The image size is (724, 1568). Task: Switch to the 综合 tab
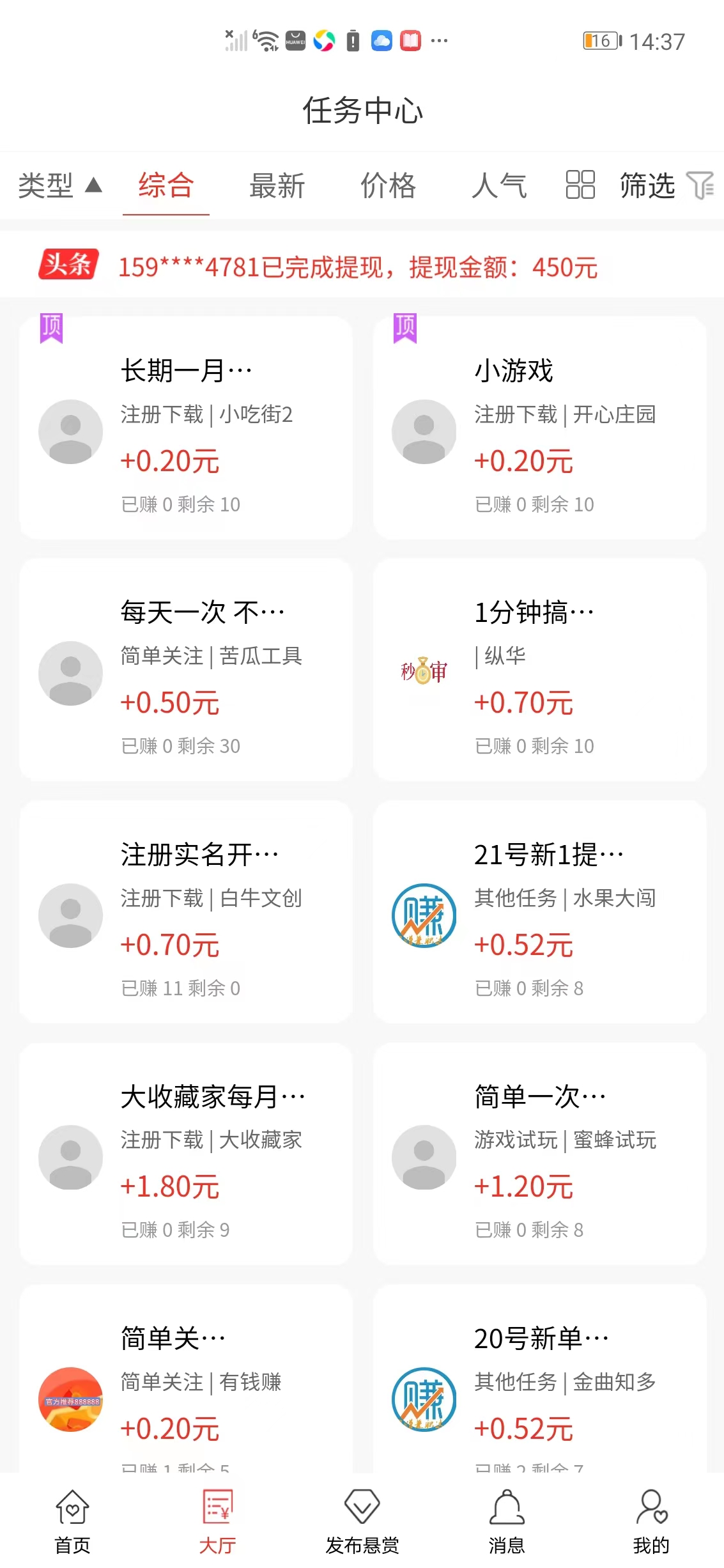166,186
